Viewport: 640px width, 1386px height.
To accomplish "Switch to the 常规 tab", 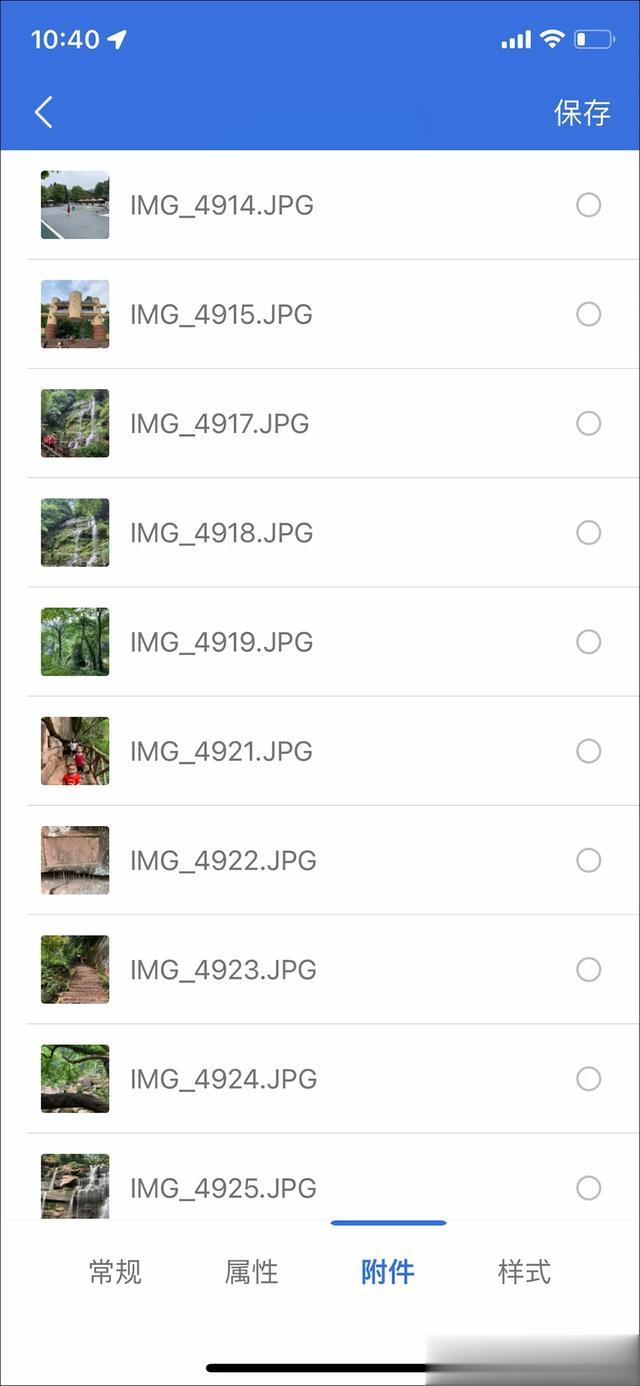I will (x=115, y=1272).
